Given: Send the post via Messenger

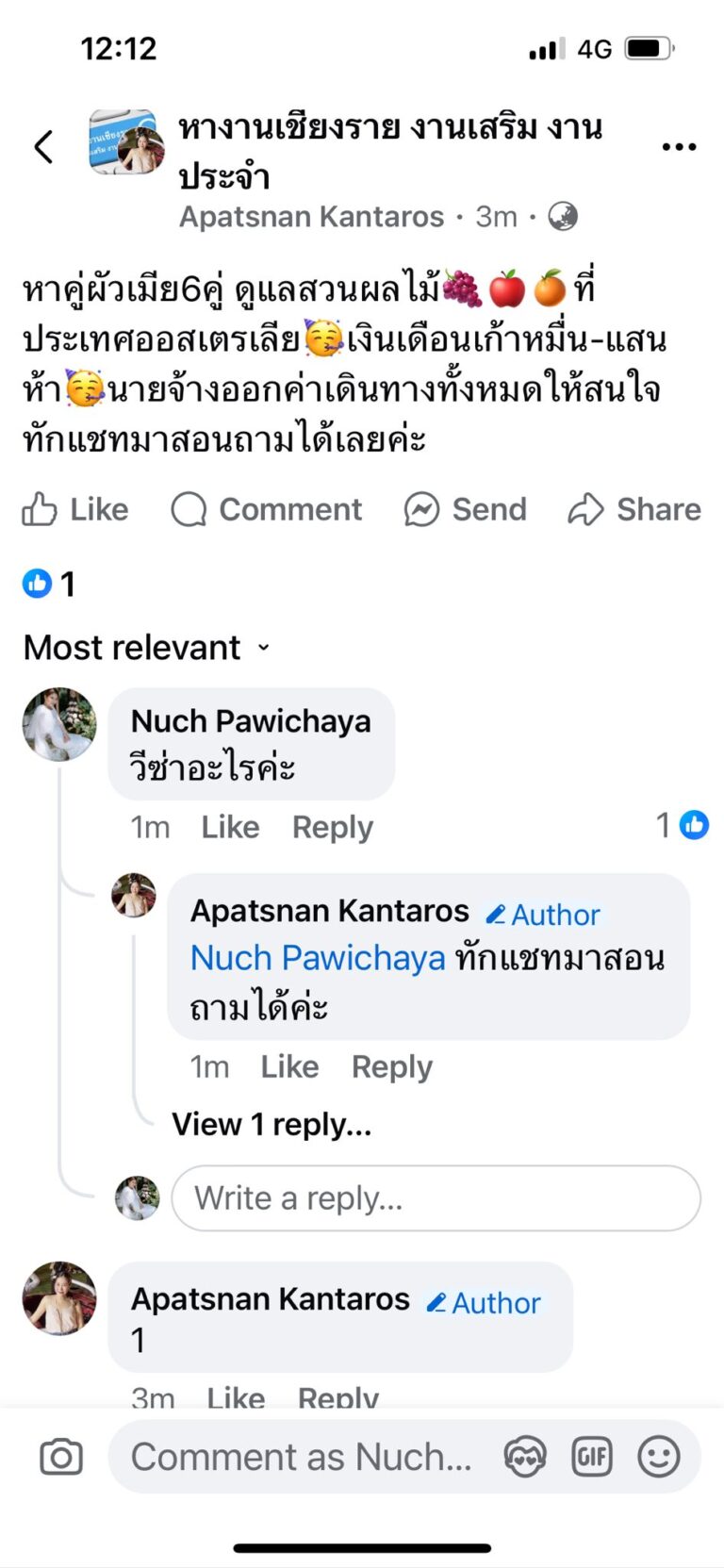Looking at the screenshot, I should (x=466, y=510).
